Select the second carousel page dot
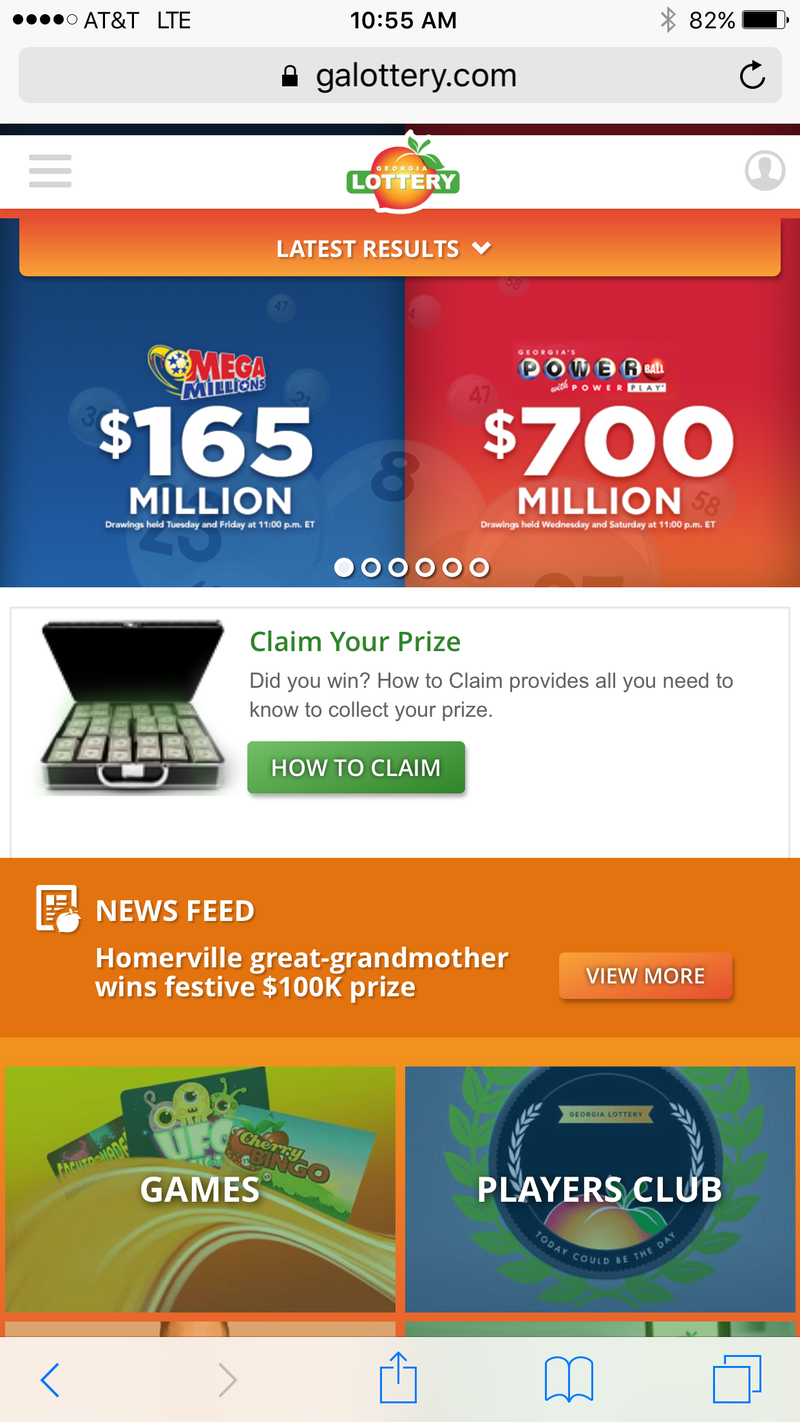The width and height of the screenshot is (800, 1422). tap(371, 568)
